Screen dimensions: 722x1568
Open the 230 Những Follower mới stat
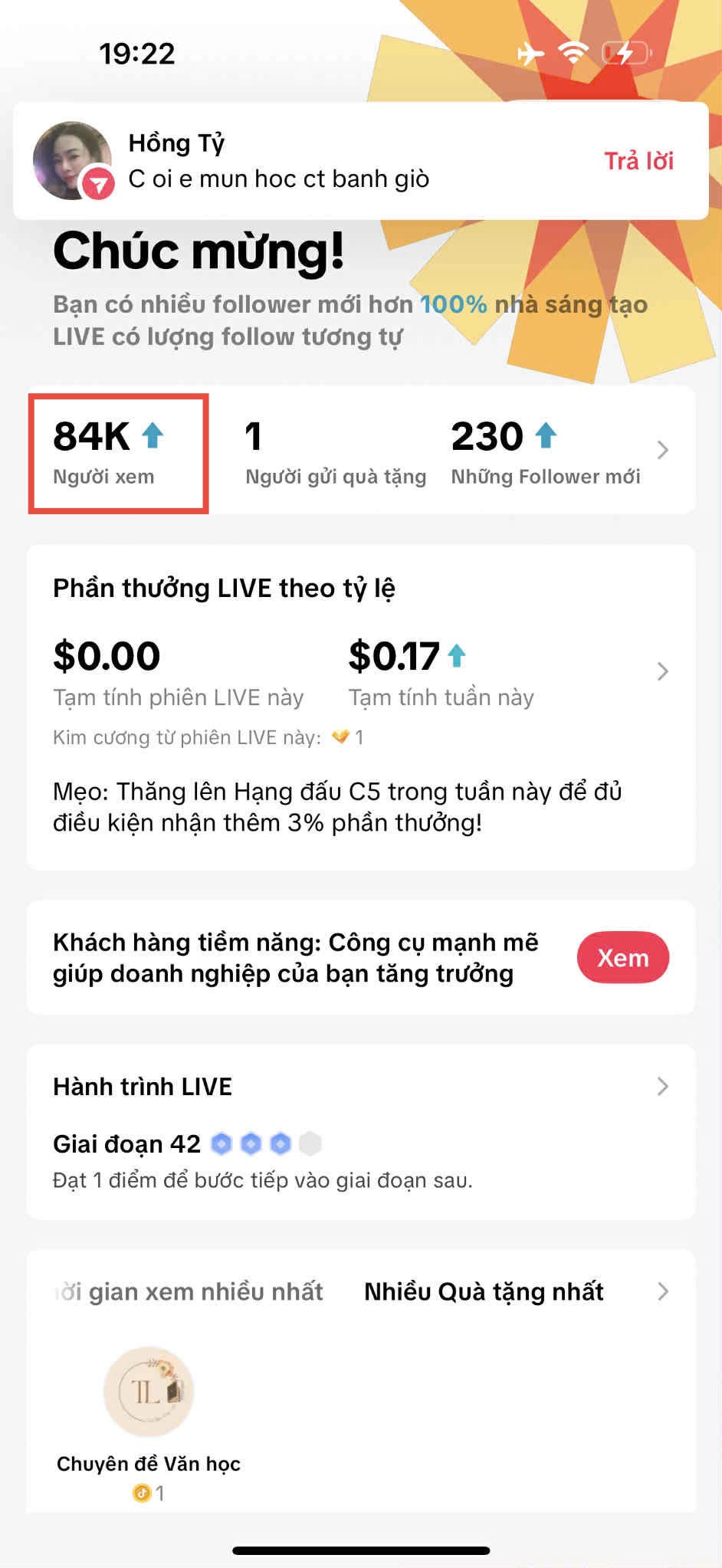[545, 452]
